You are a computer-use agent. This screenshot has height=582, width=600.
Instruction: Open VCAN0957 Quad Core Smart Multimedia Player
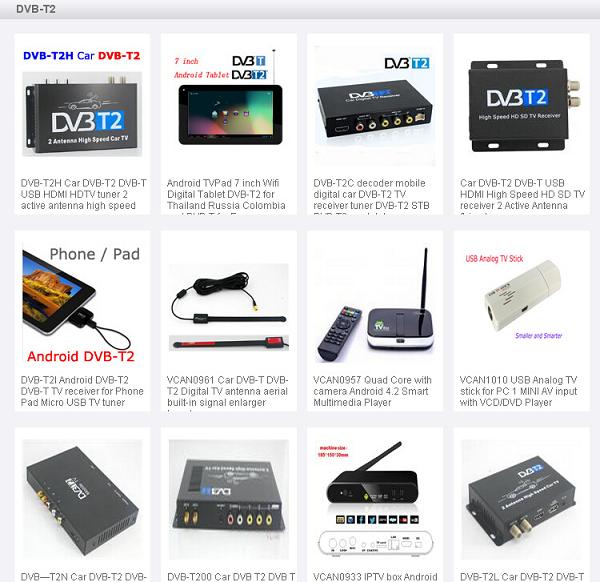coord(375,305)
